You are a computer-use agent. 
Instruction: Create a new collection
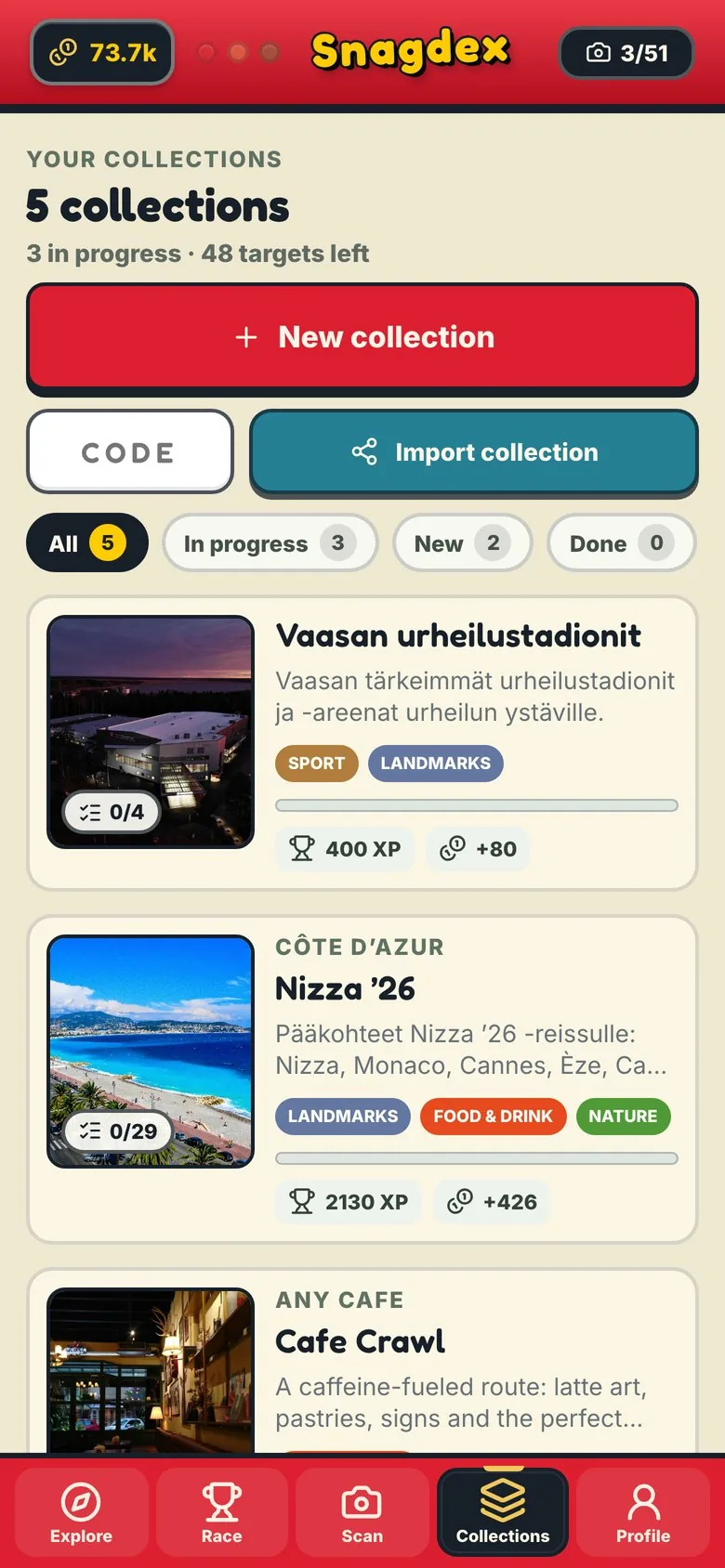[362, 337]
